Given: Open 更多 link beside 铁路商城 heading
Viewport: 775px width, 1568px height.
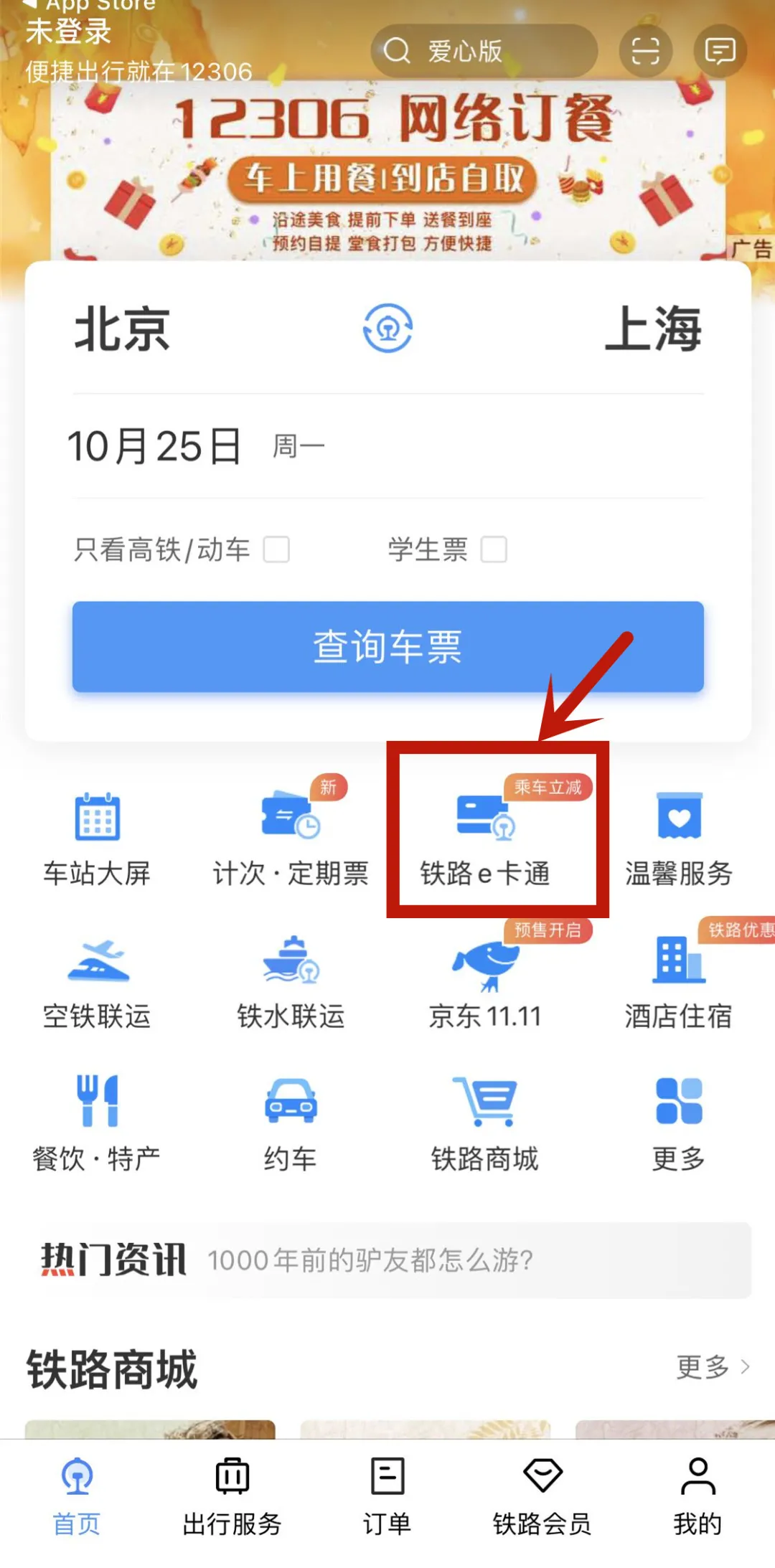Looking at the screenshot, I should click(x=712, y=1367).
